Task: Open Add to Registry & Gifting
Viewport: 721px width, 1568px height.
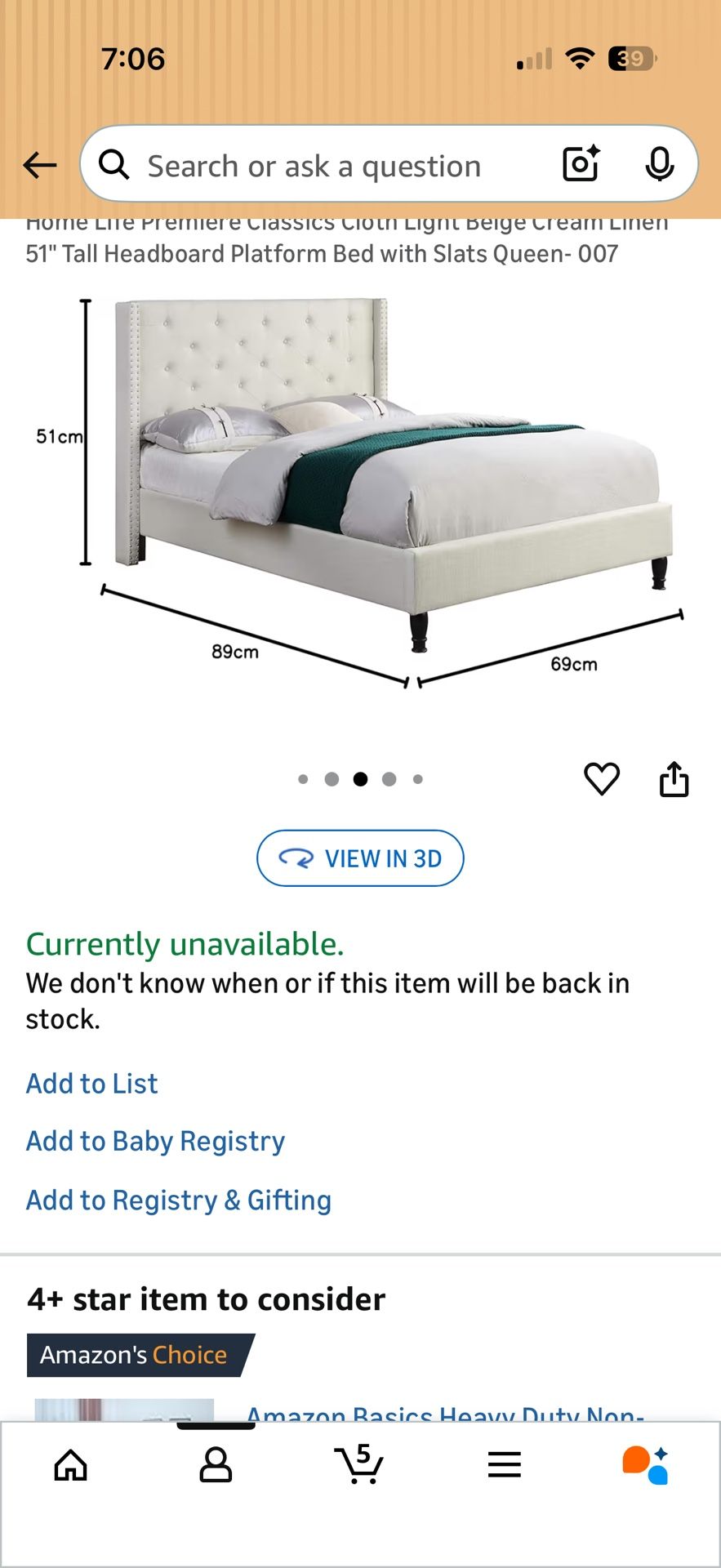Action: pos(178,1200)
